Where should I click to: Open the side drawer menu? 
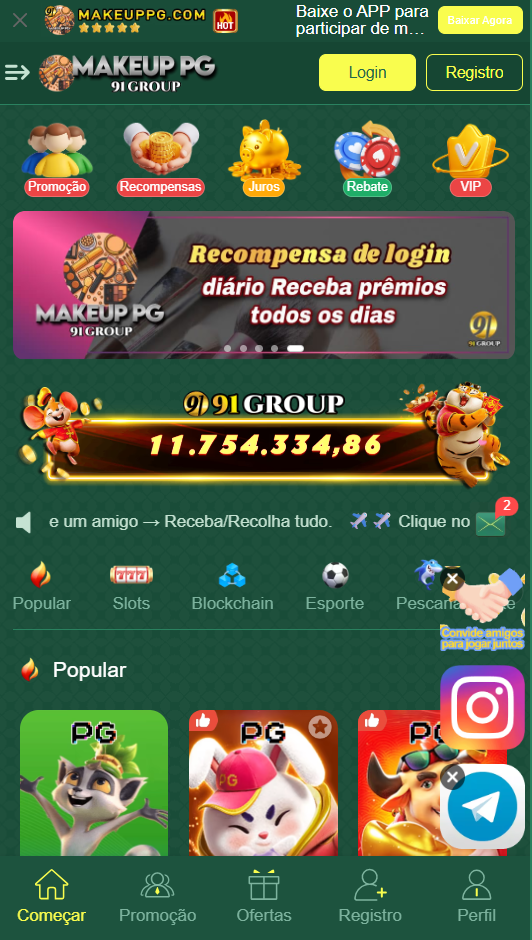(x=17, y=73)
